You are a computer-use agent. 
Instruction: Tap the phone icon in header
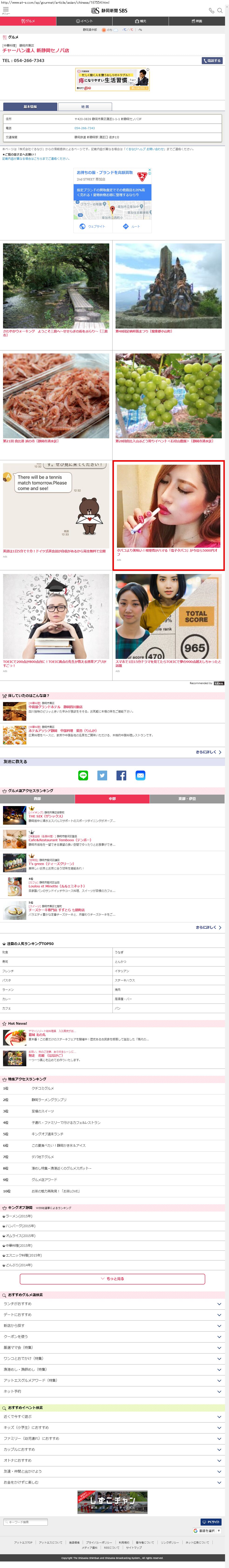[x=211, y=10]
